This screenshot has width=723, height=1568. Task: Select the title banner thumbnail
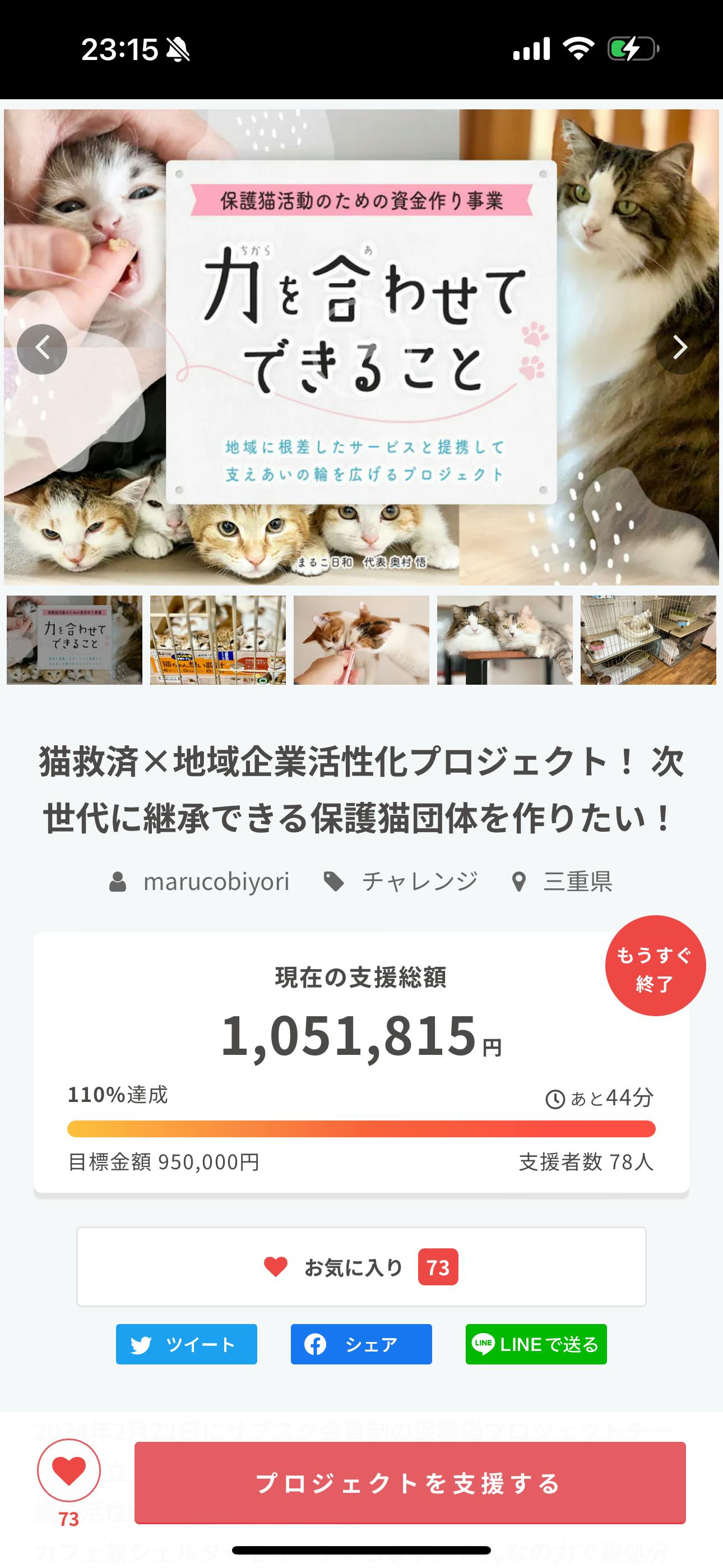point(74,640)
